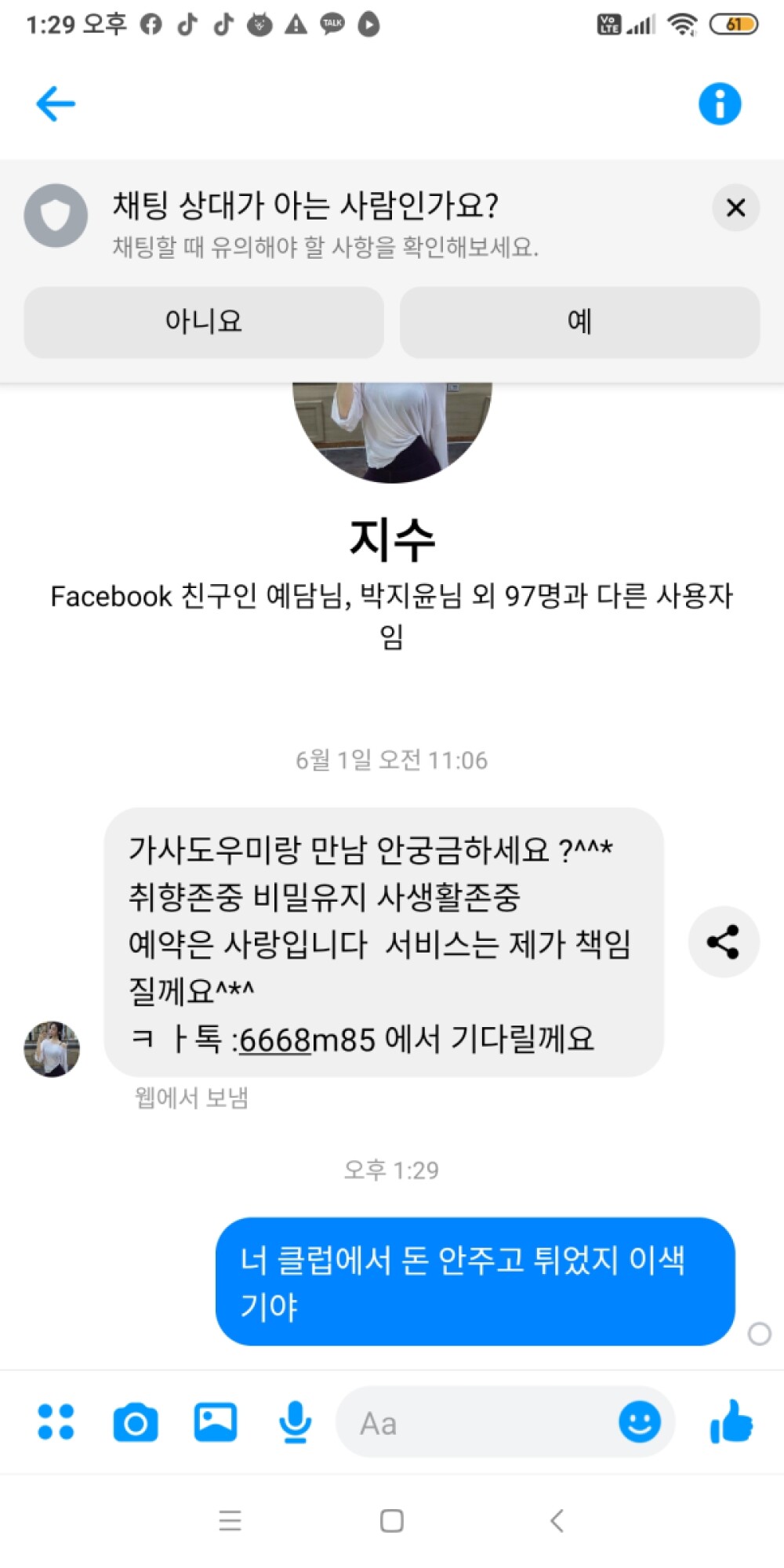Open the apps grid in the message bar
Viewport: 784px width, 1568px height.
(x=54, y=1423)
